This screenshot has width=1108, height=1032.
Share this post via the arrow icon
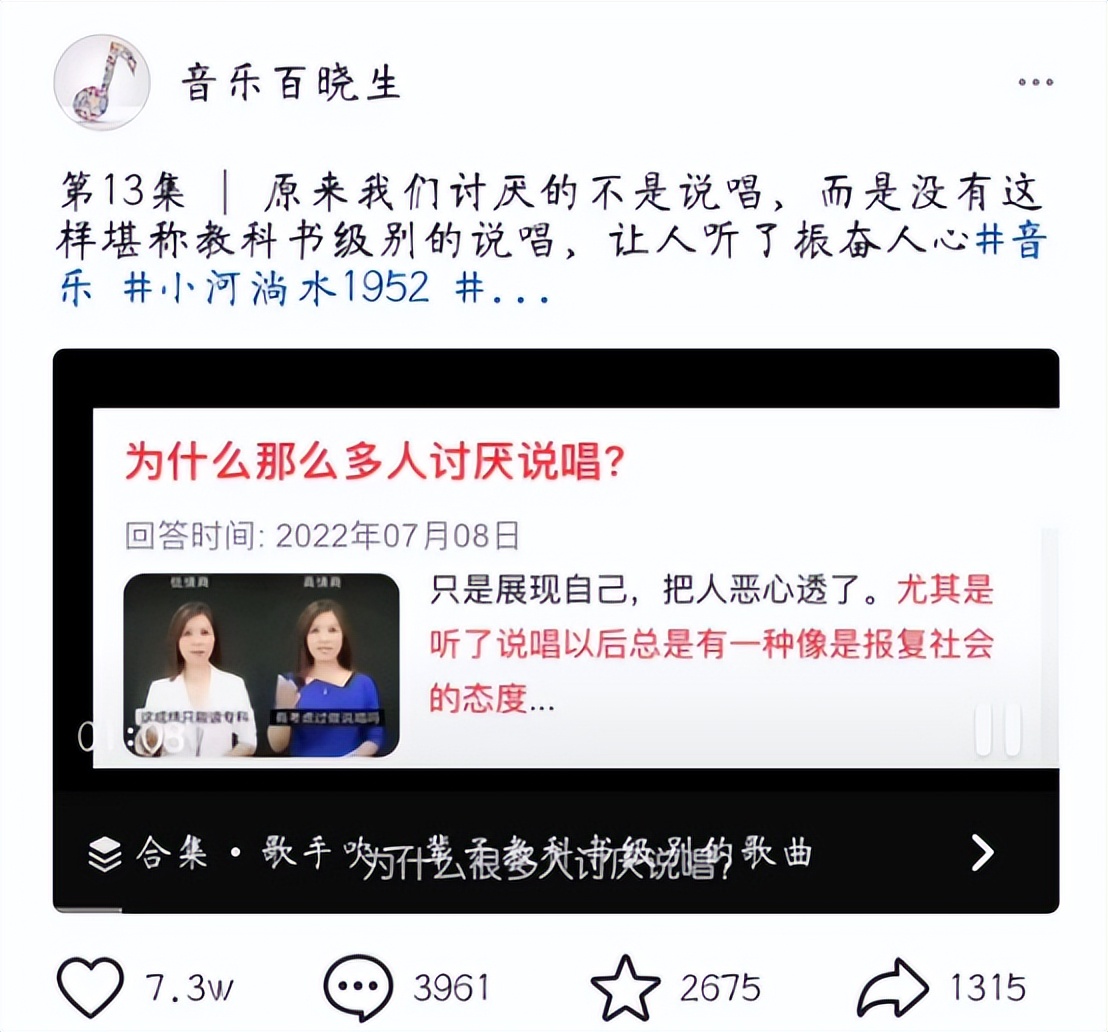[x=892, y=987]
